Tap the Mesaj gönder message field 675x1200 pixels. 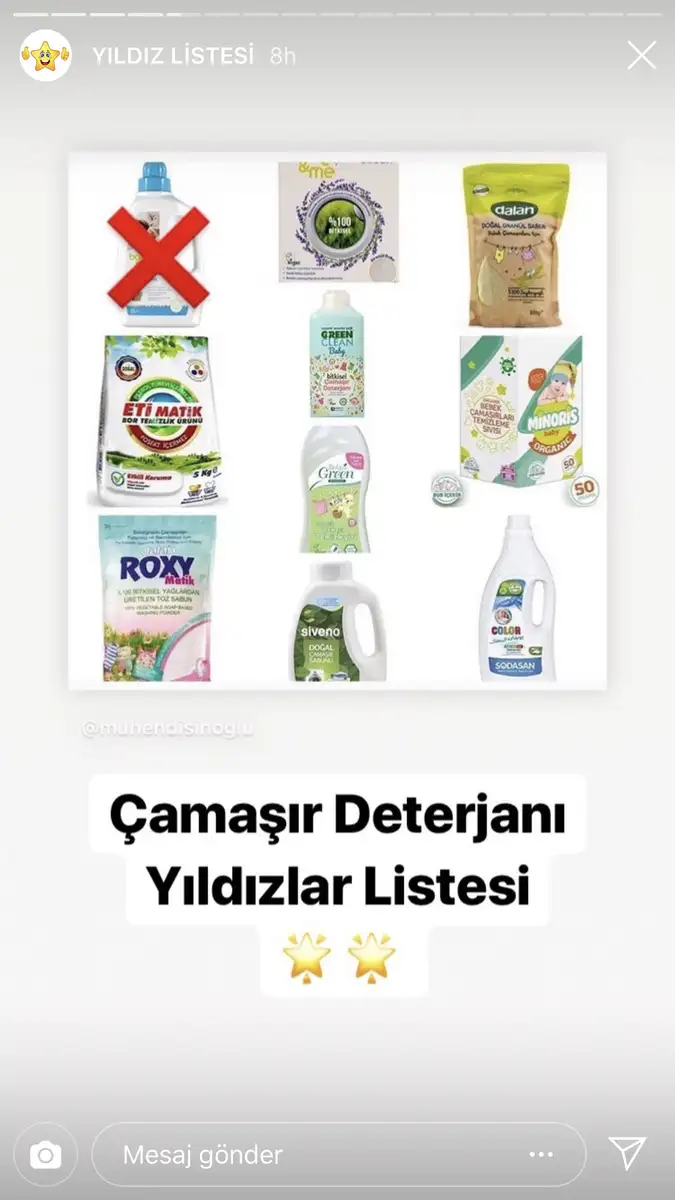(338, 1155)
